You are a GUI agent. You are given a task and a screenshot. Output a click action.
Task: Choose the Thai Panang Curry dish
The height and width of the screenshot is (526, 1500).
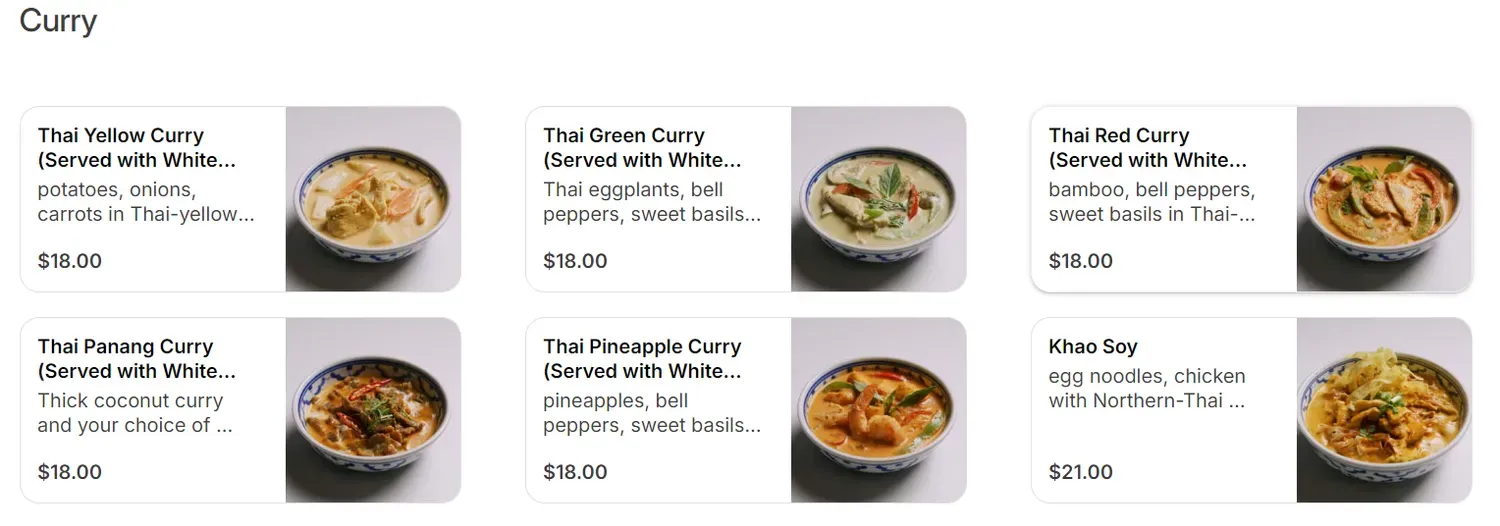(240, 410)
